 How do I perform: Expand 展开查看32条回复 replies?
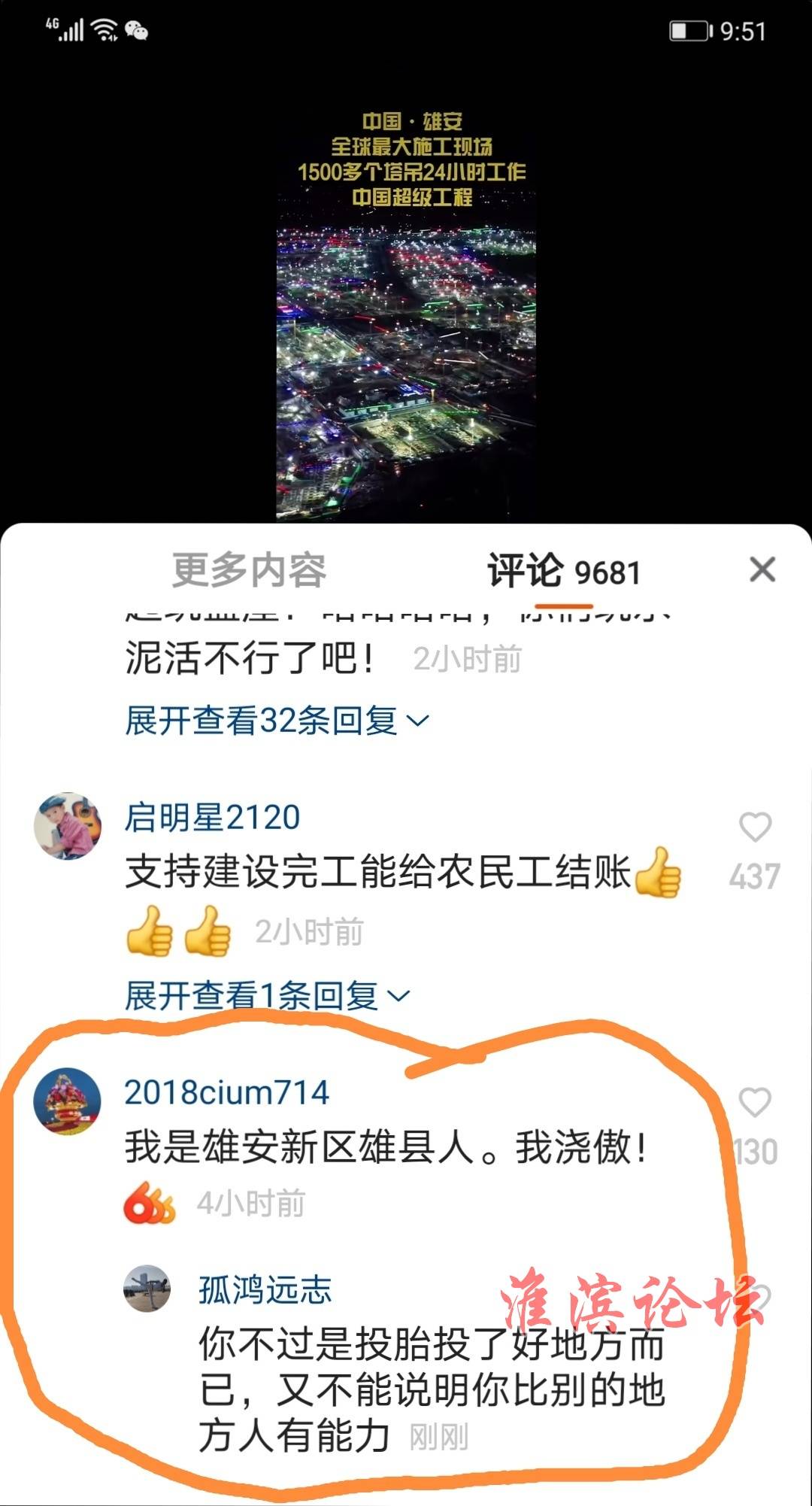coord(276,721)
